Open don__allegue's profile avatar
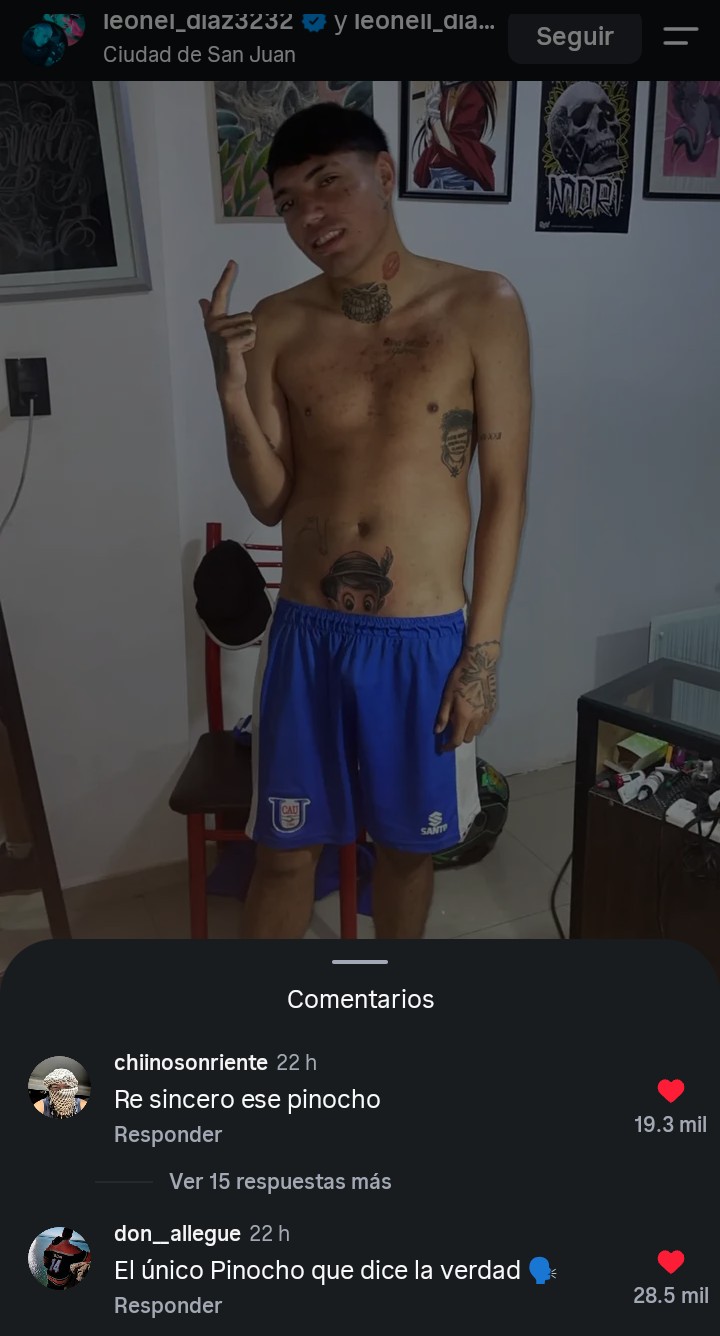This screenshot has width=720, height=1336. point(60,1258)
